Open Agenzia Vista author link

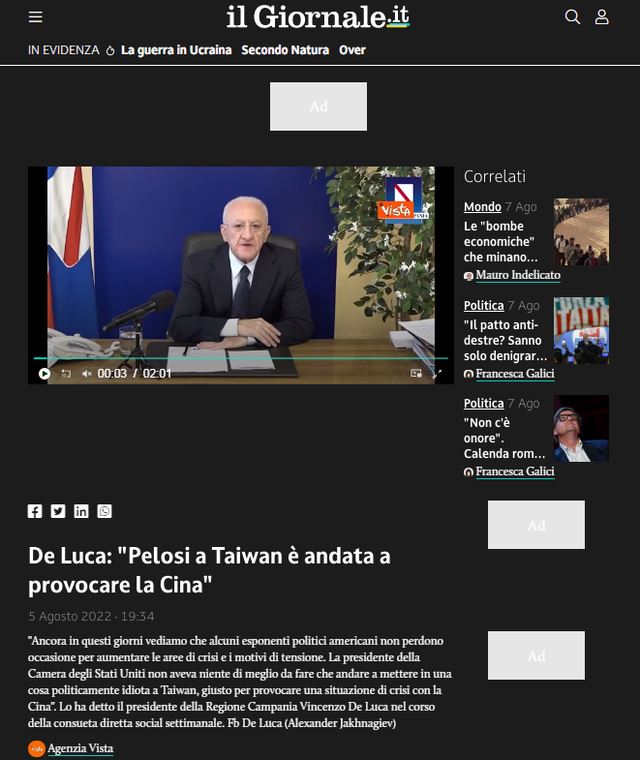80,748
